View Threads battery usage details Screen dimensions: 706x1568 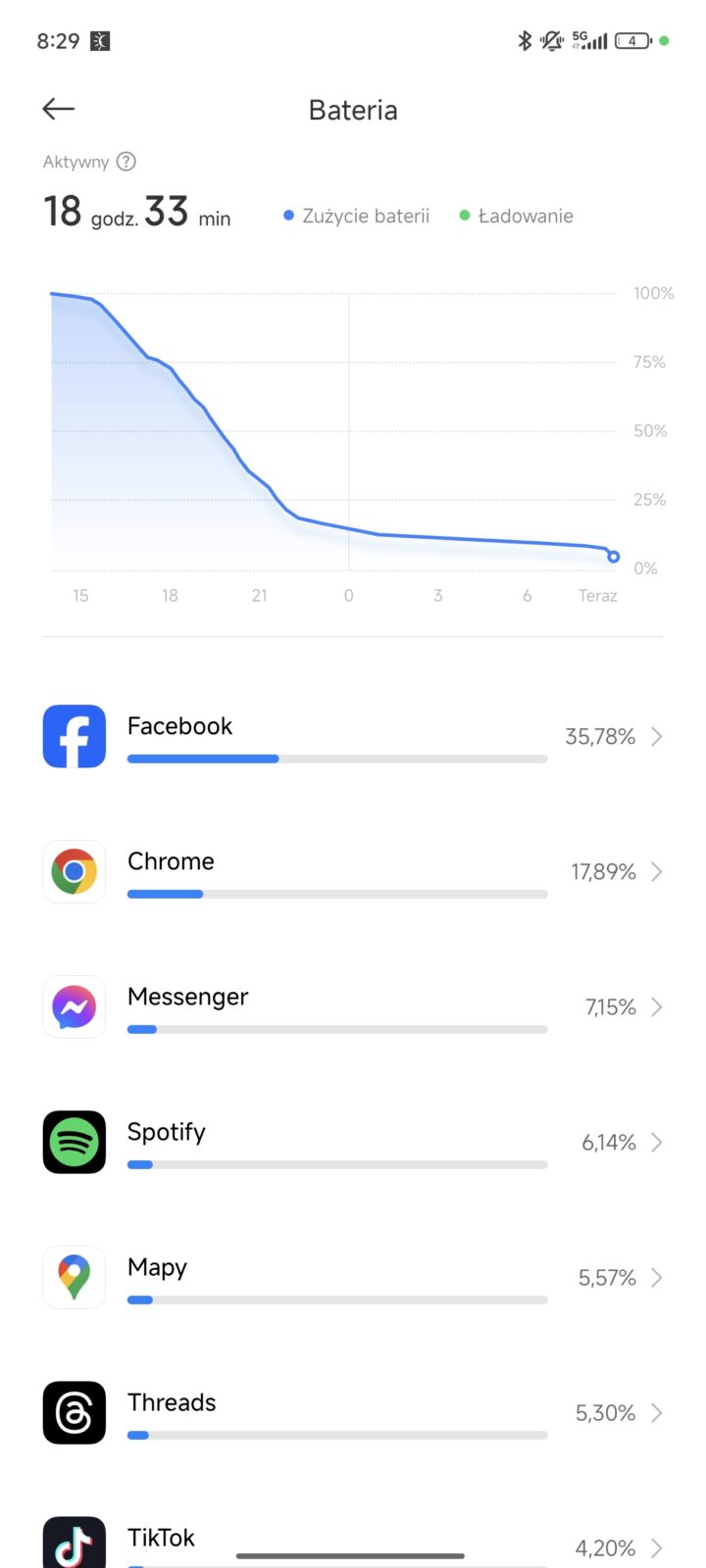353,1413
